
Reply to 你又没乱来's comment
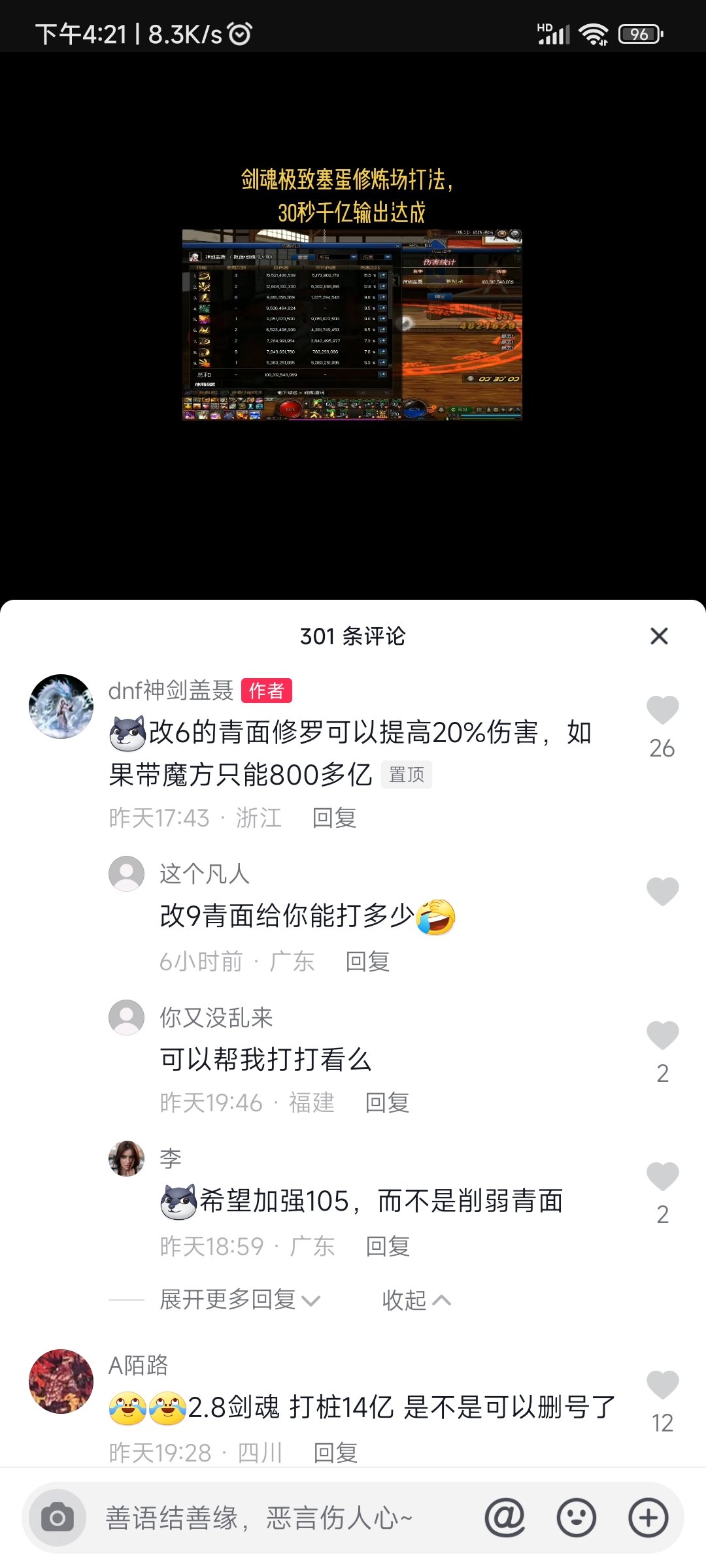387,1103
